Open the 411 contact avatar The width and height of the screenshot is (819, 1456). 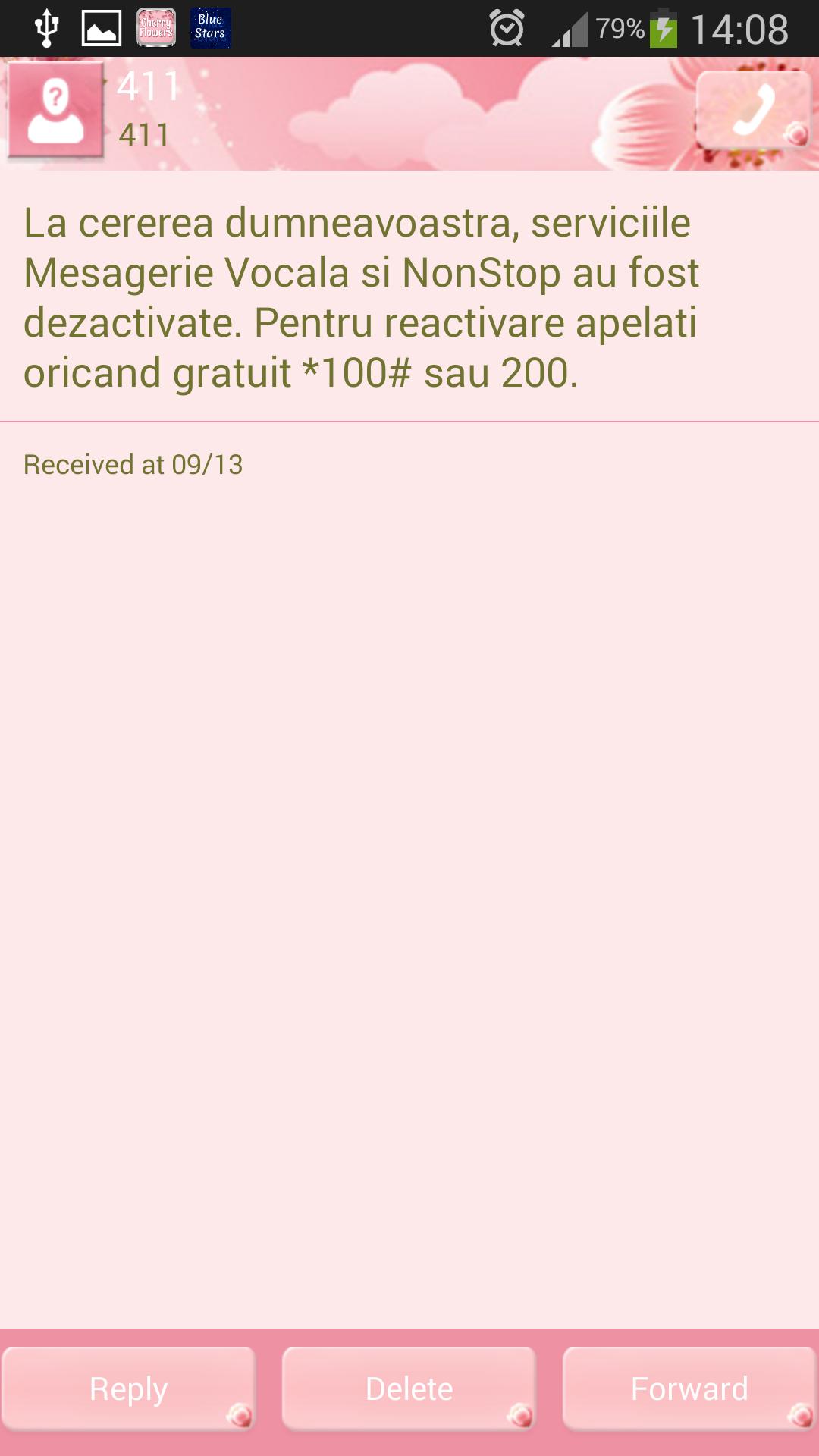55,111
